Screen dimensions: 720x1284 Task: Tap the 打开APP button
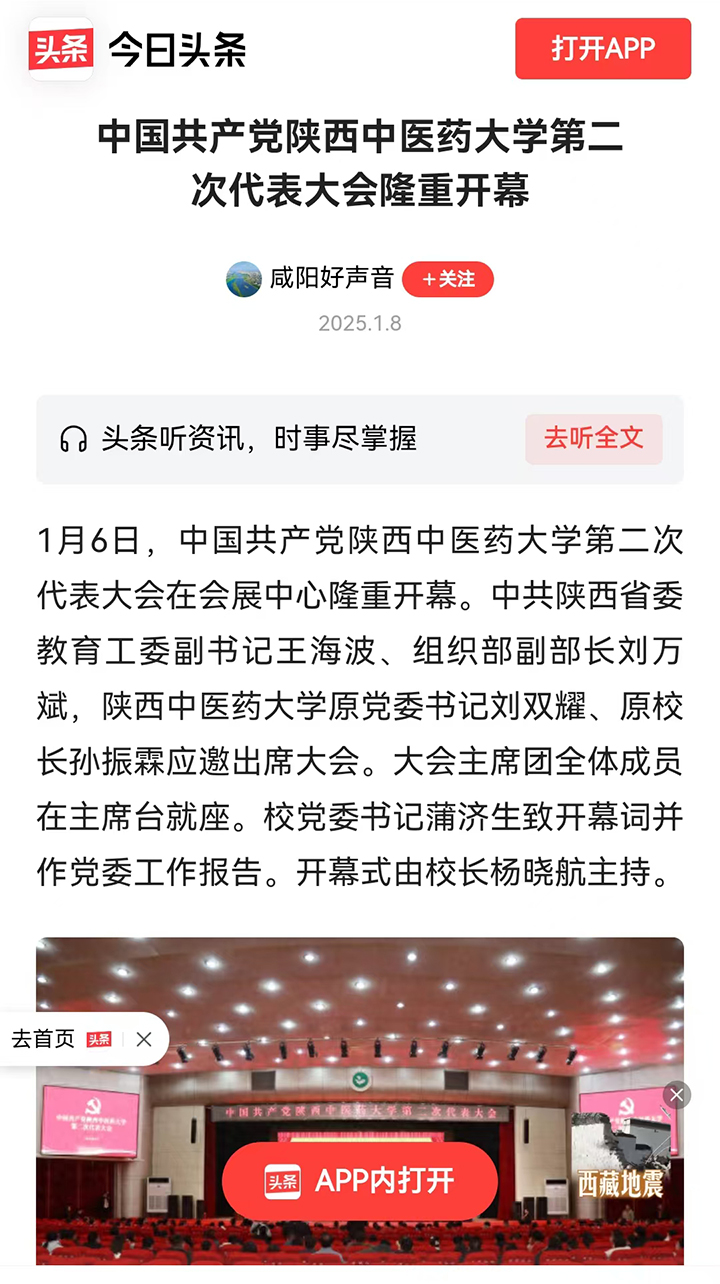602,48
